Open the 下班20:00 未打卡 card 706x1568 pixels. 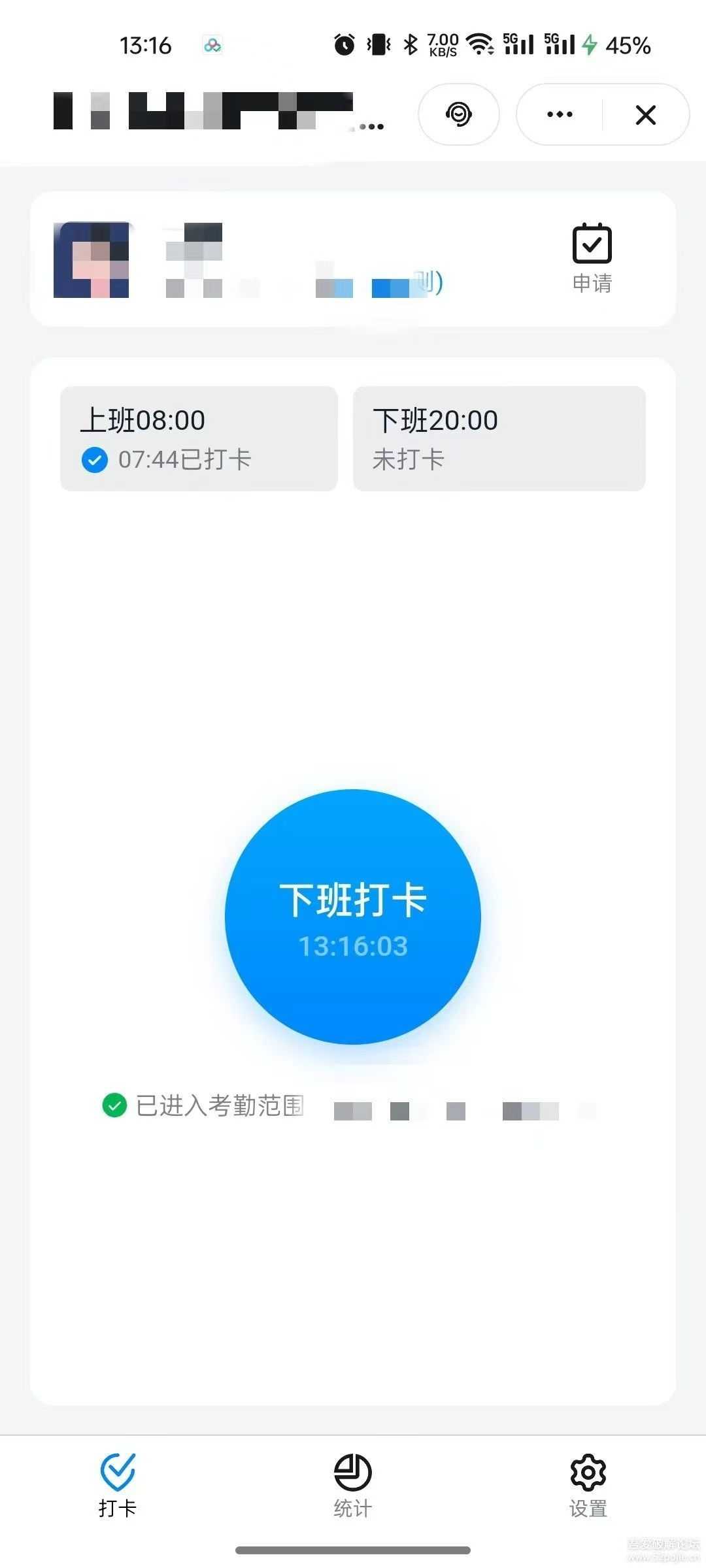[x=499, y=438]
